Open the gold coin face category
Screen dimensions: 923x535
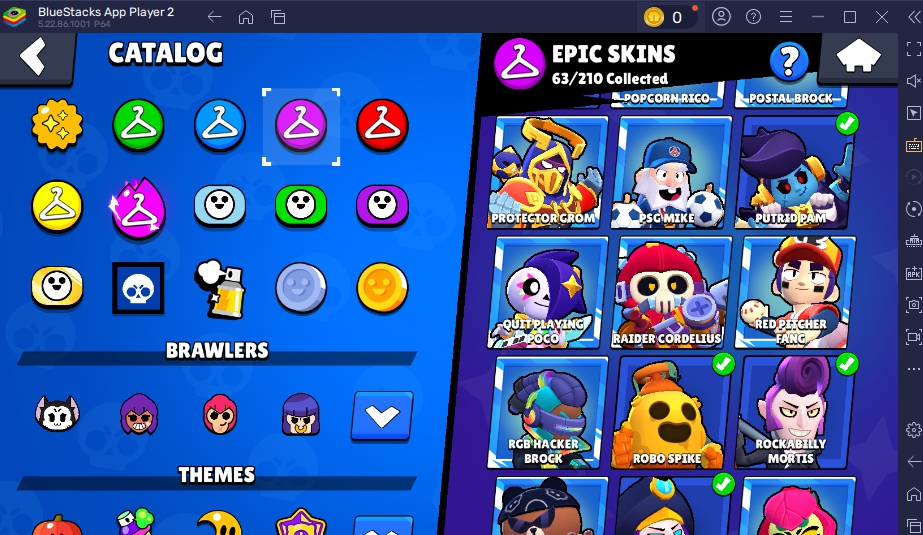coord(382,287)
